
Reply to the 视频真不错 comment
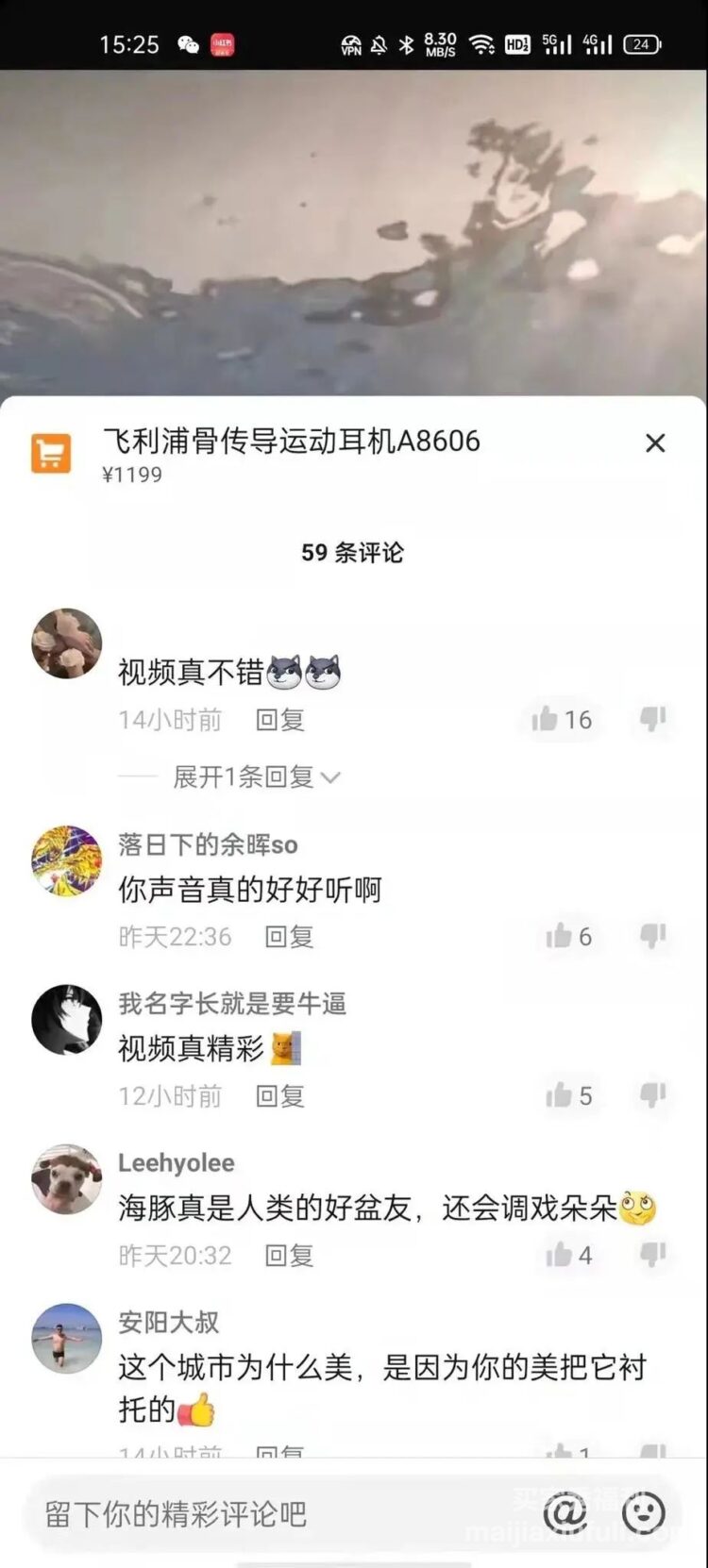(x=279, y=721)
